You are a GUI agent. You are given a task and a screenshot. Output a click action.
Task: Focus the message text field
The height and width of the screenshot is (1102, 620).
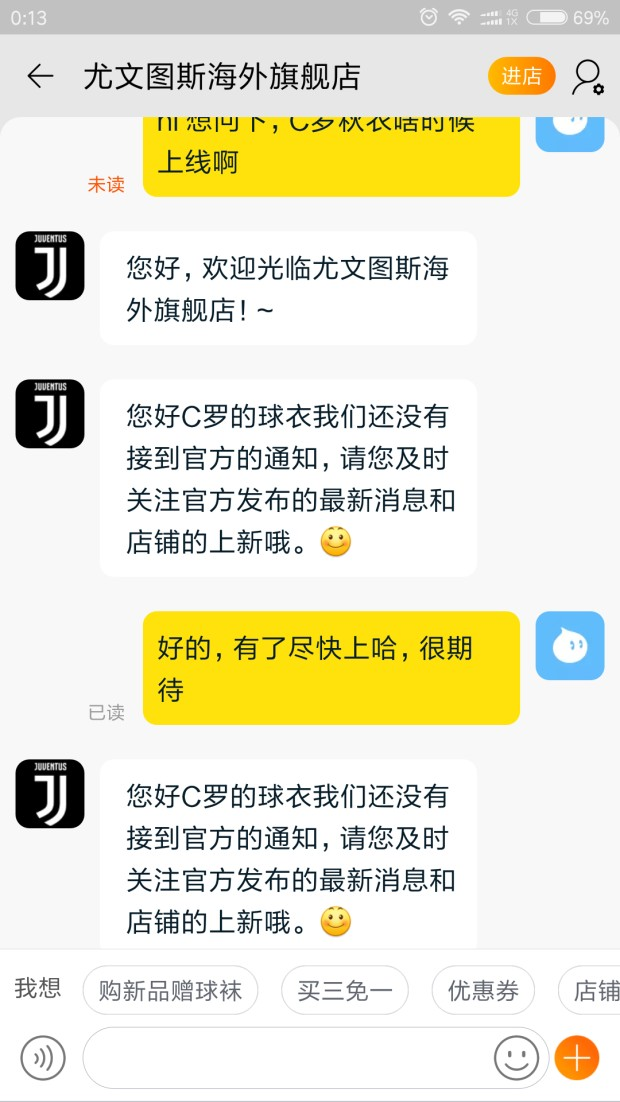pos(290,1057)
